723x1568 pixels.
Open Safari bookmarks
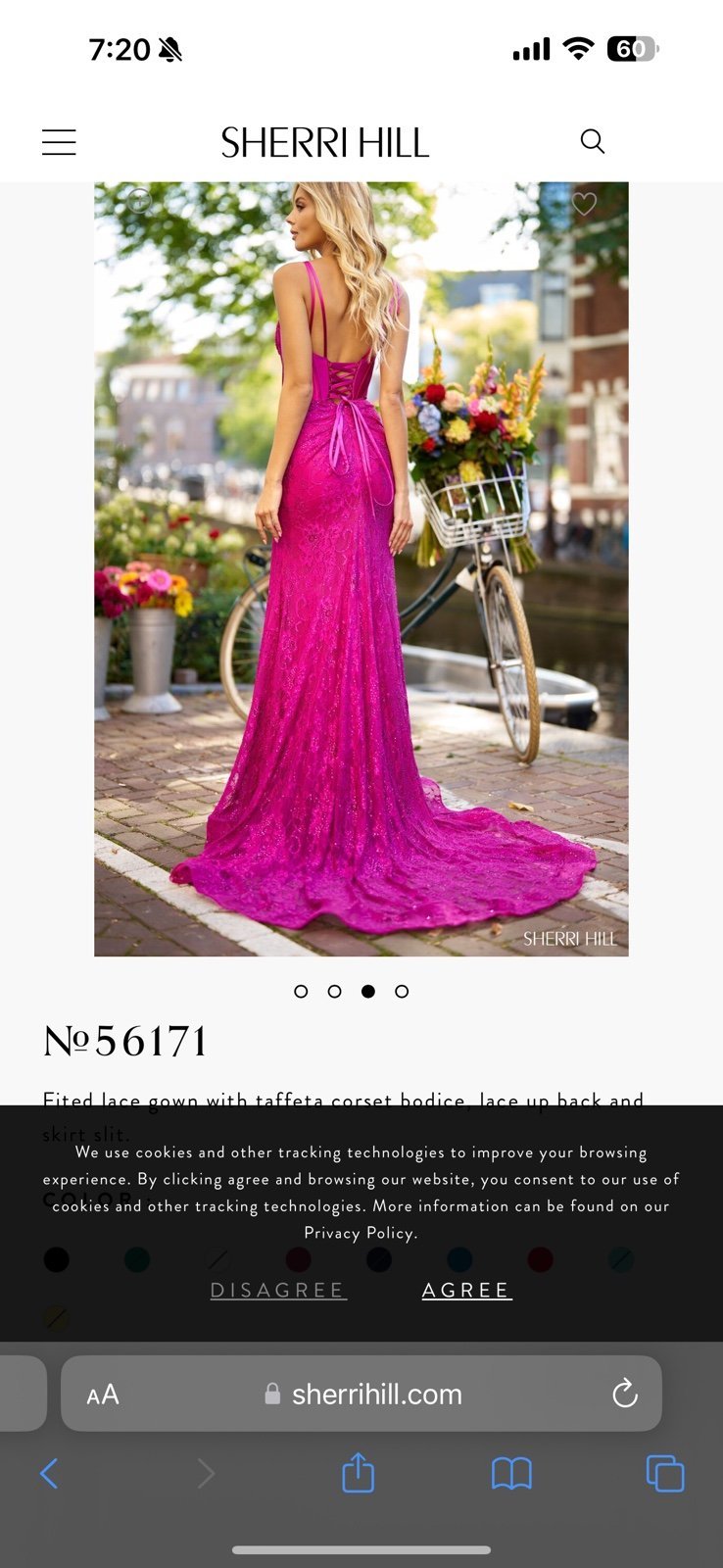[511, 1473]
